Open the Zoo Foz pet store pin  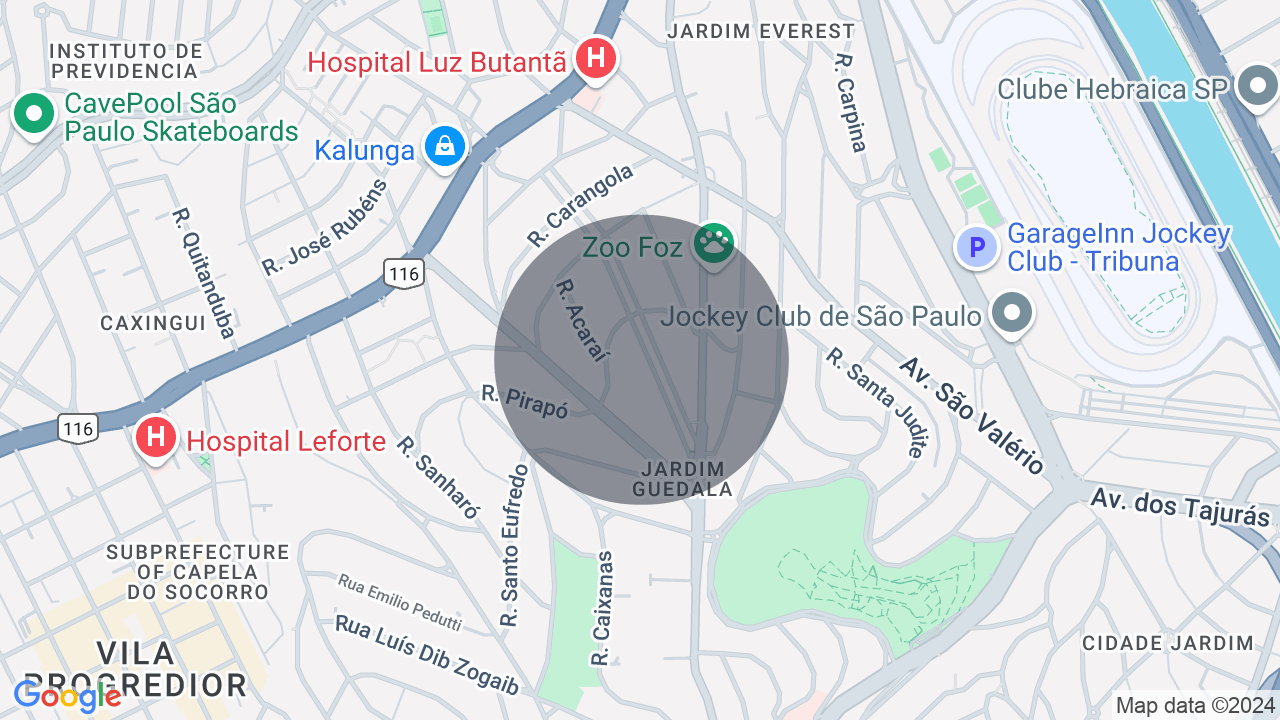click(713, 243)
